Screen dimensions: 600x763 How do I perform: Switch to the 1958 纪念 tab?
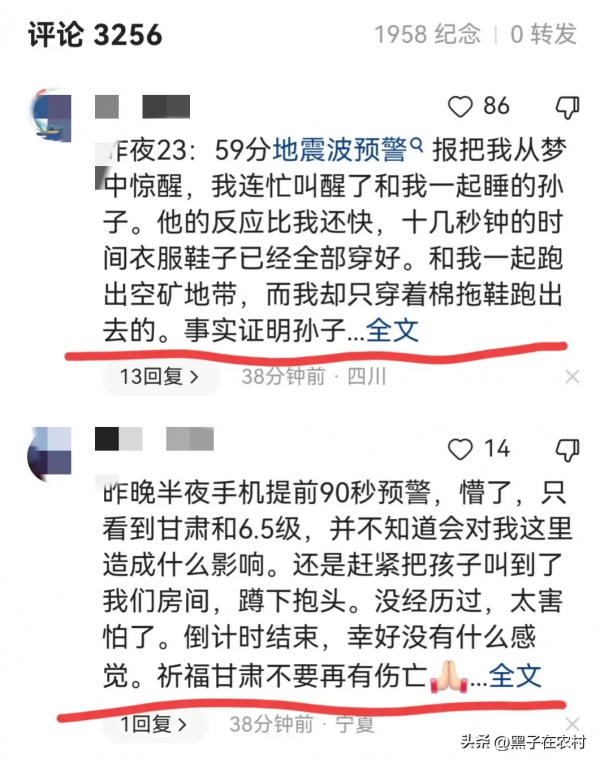pos(427,34)
